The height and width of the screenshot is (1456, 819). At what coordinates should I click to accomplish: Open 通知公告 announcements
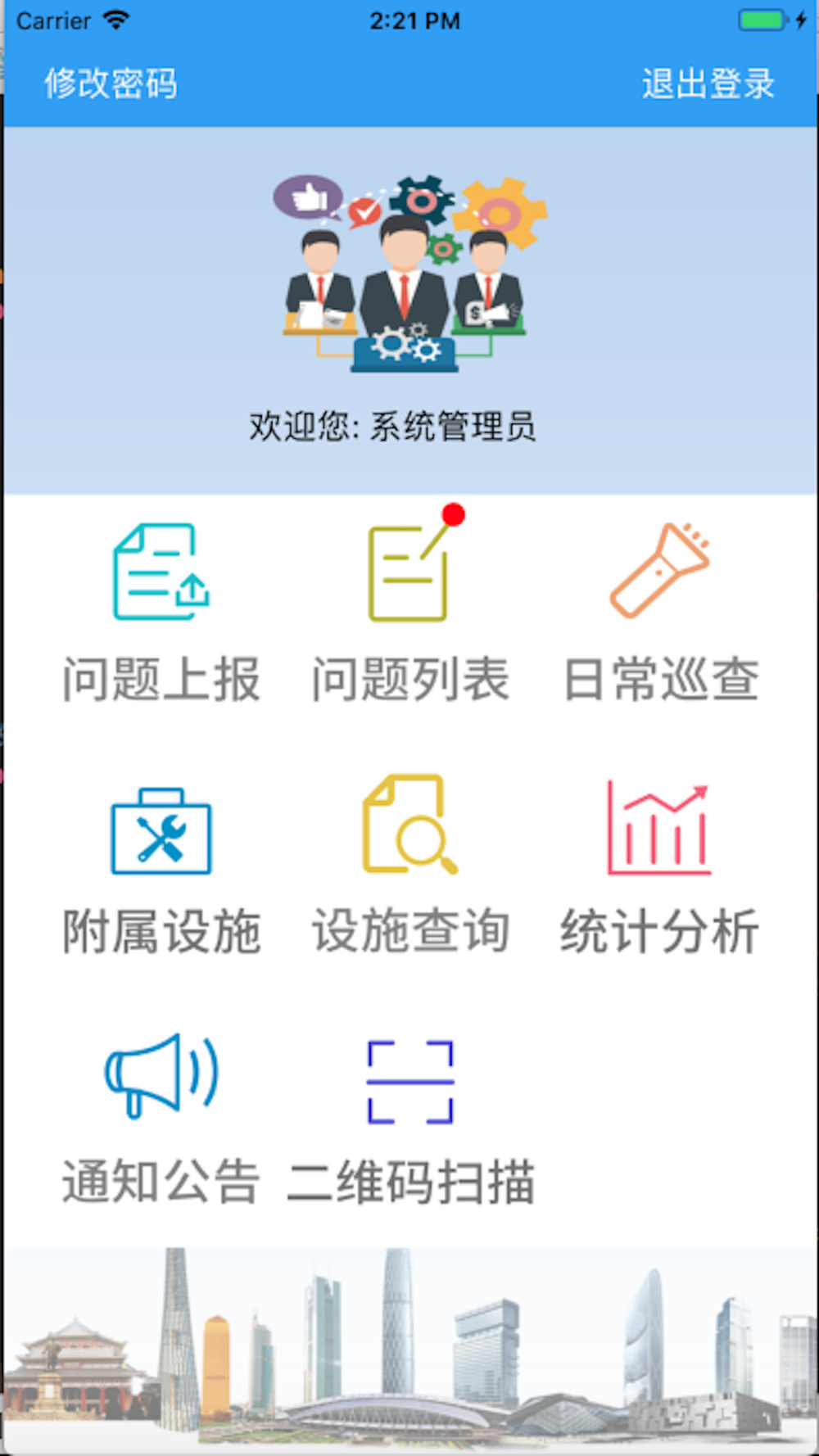161,1120
